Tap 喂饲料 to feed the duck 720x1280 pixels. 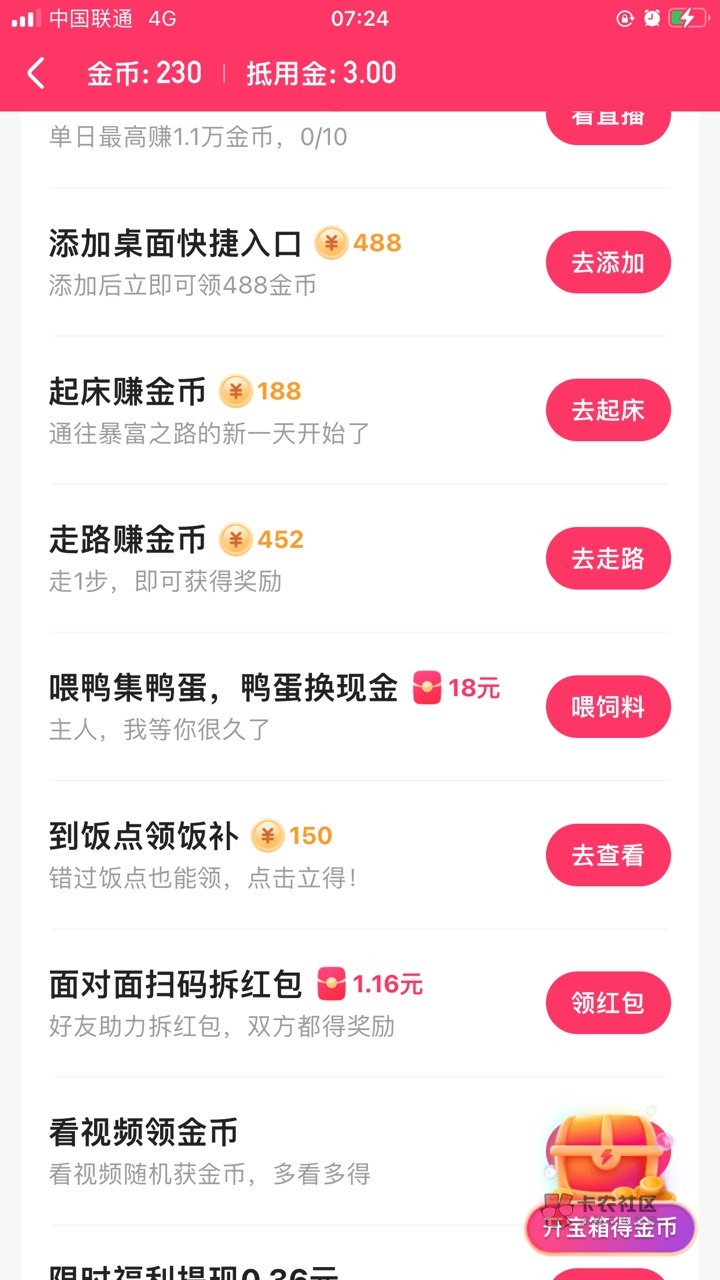click(608, 707)
